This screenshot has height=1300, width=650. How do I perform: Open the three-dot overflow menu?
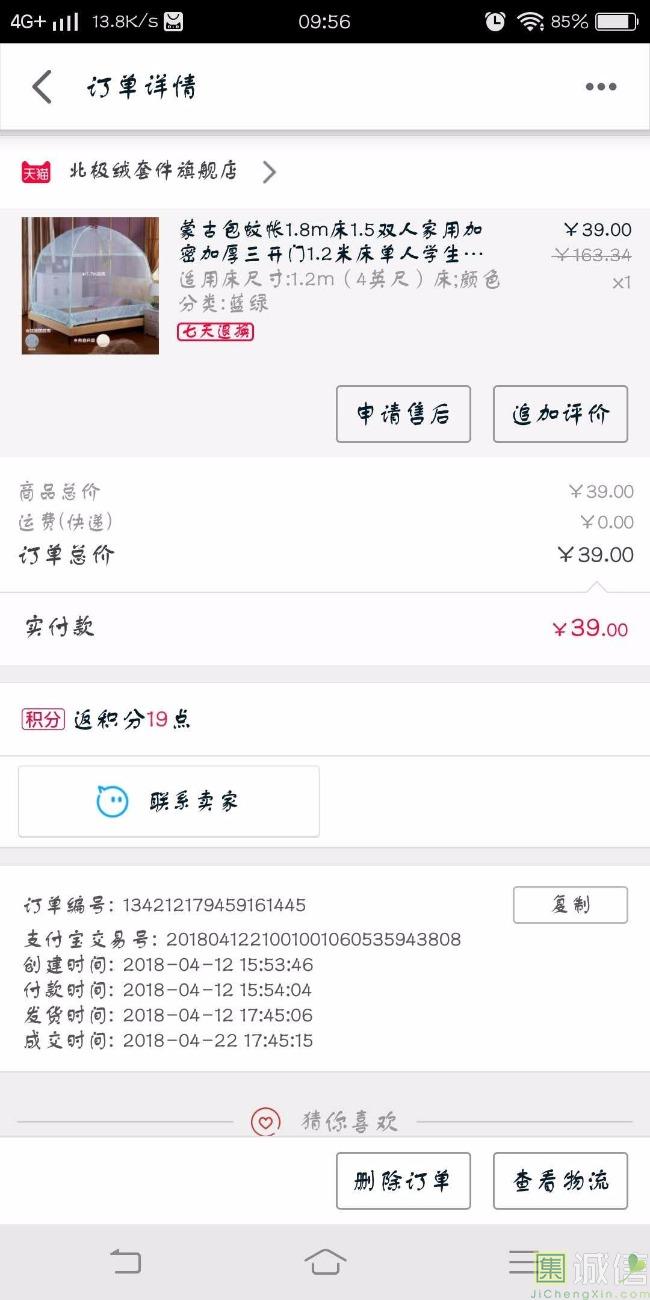[x=601, y=87]
